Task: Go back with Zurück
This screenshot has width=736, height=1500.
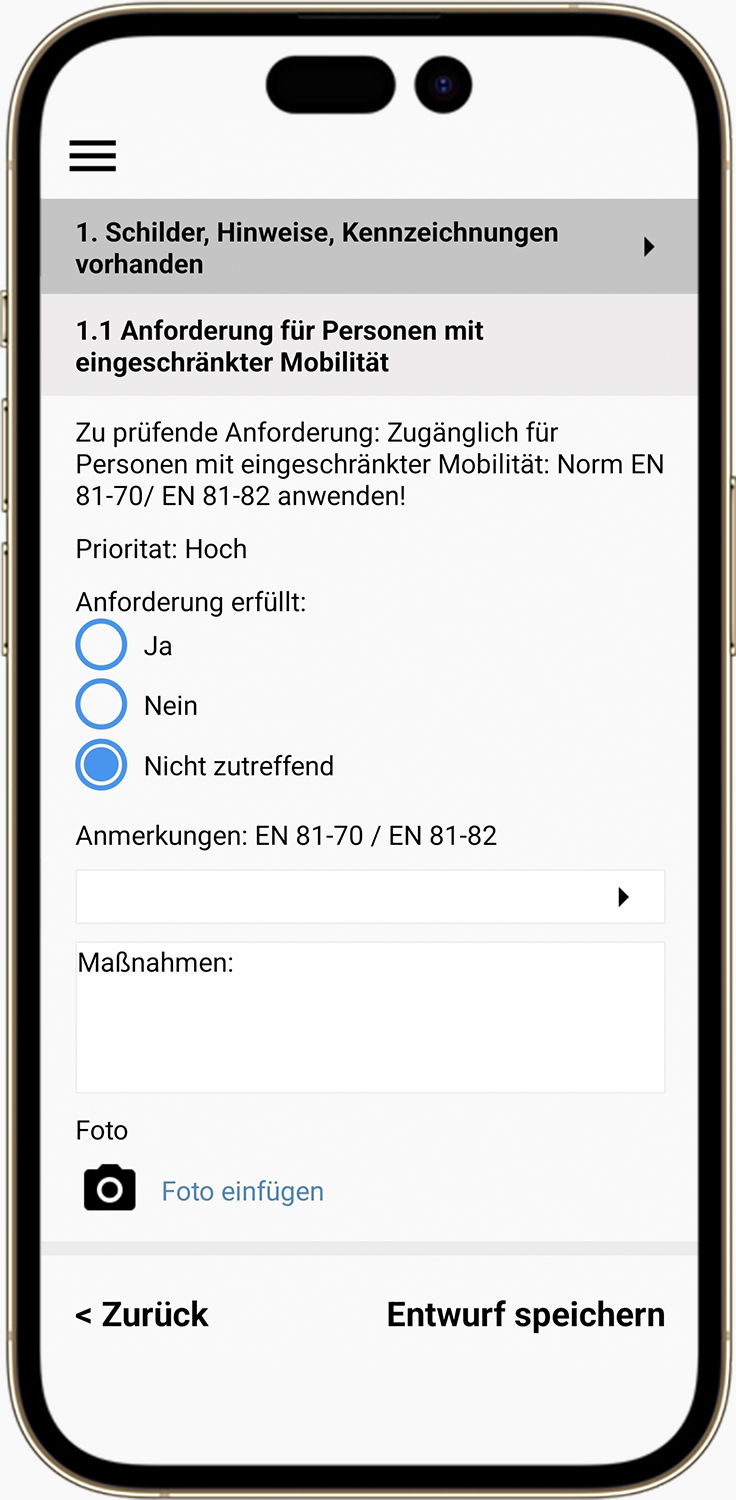Action: (x=142, y=1314)
